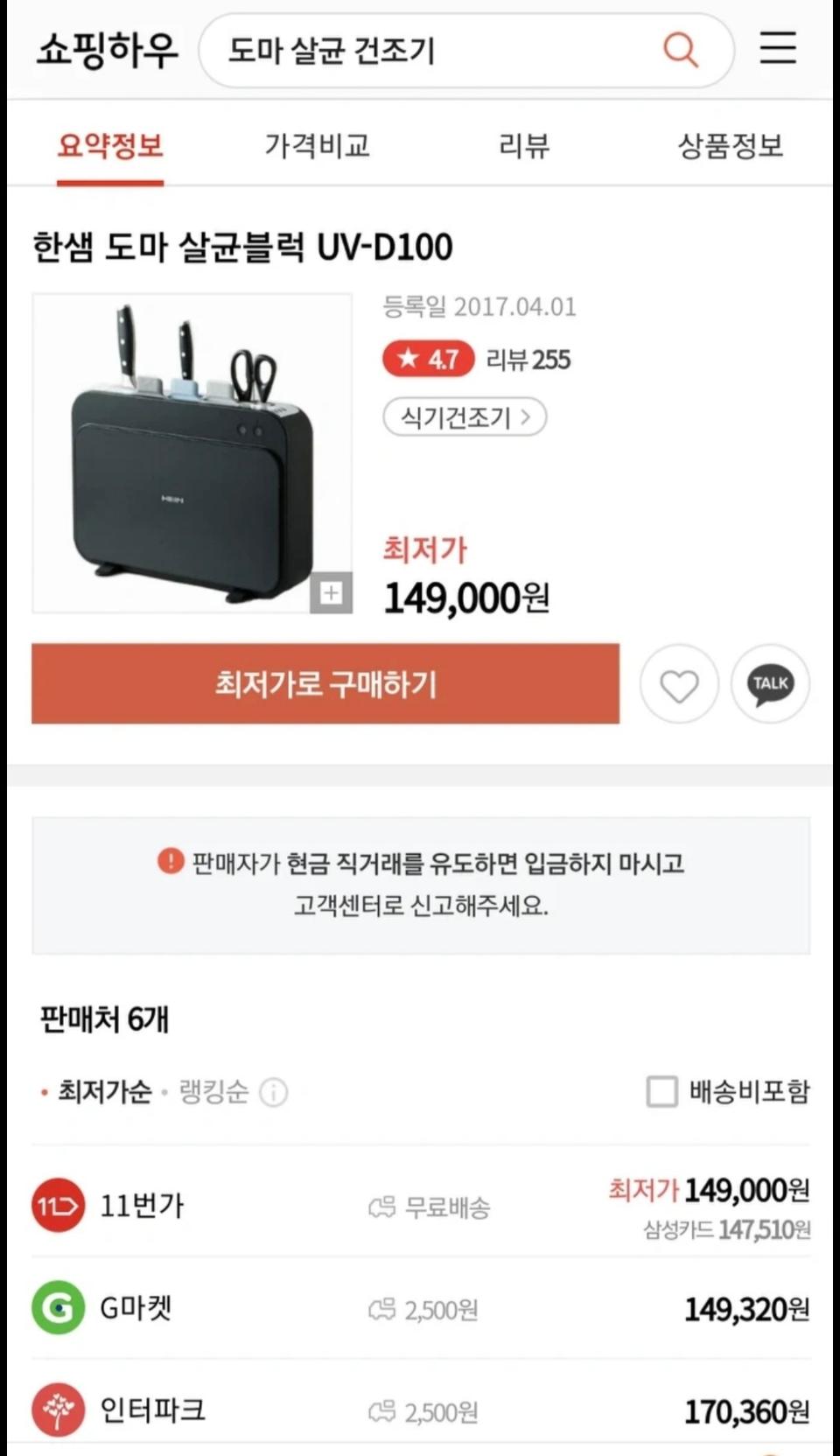Image resolution: width=840 pixels, height=1456 pixels.
Task: Click the 11번가 seller icon
Action: (x=57, y=1205)
